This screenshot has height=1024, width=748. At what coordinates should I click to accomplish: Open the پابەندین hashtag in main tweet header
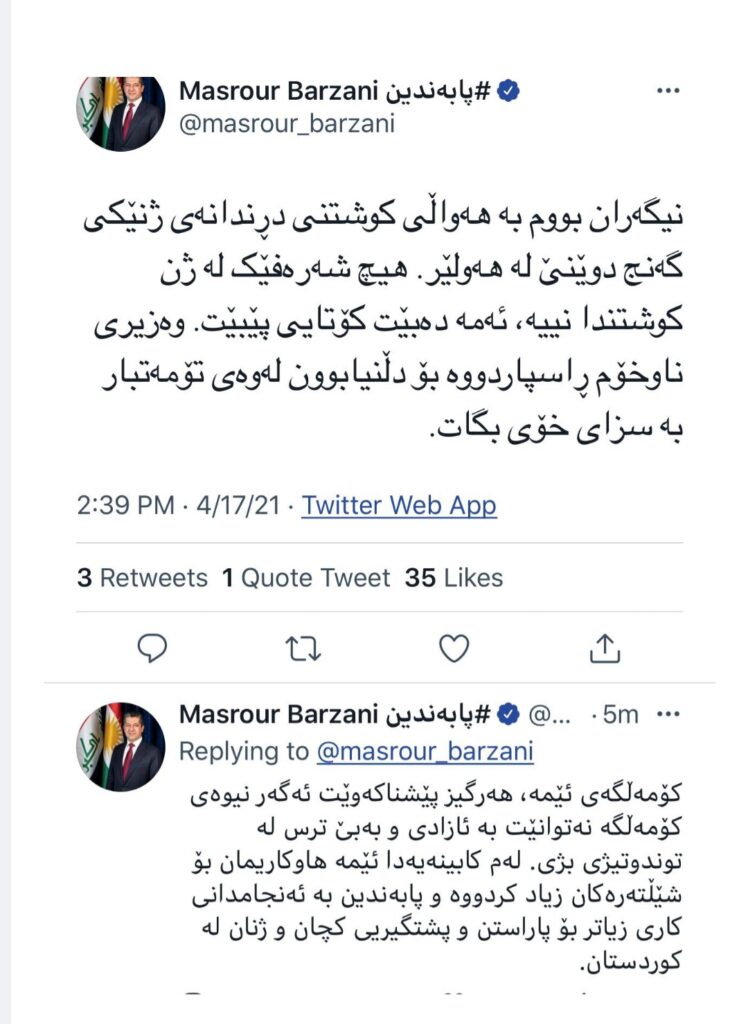click(x=439, y=92)
